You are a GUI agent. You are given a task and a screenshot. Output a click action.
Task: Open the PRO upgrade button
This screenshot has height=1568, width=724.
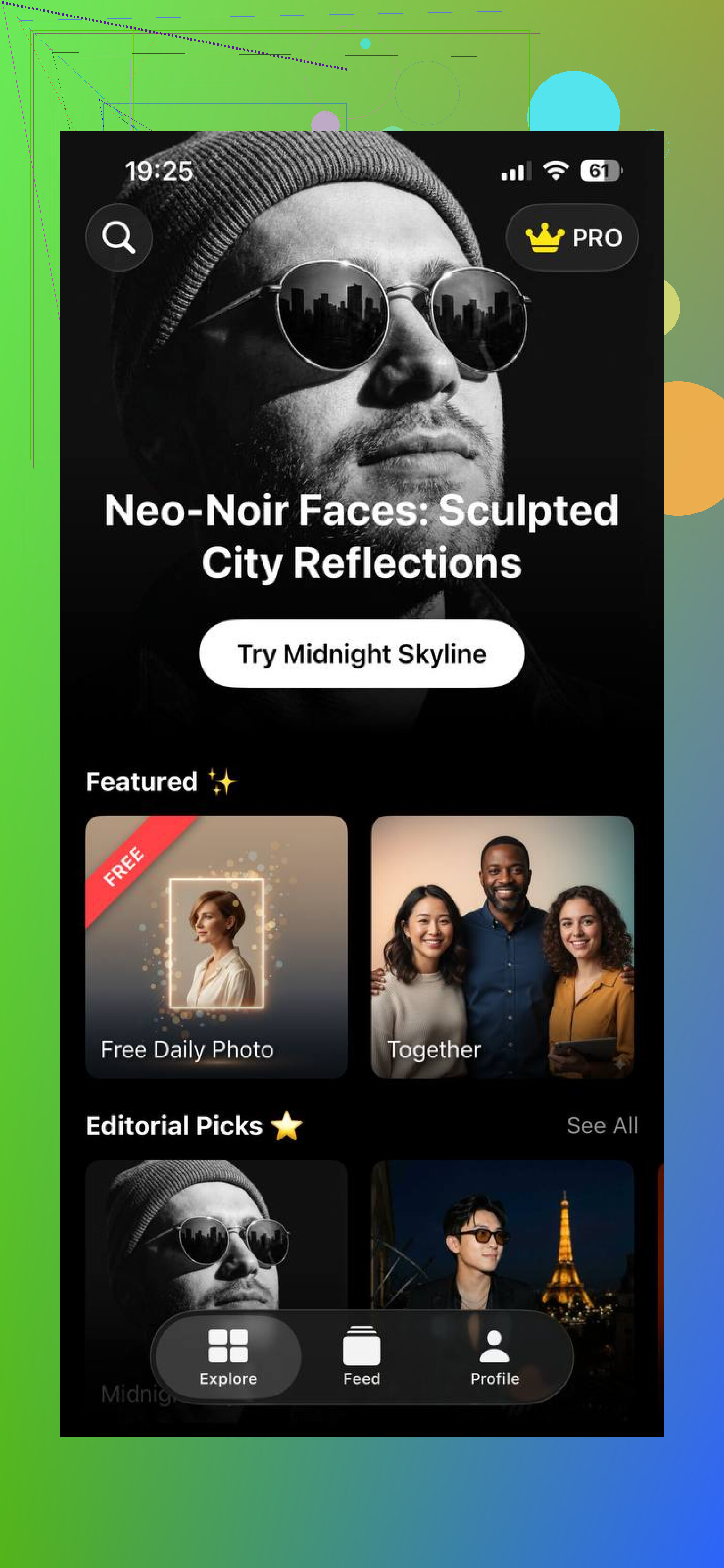click(572, 238)
